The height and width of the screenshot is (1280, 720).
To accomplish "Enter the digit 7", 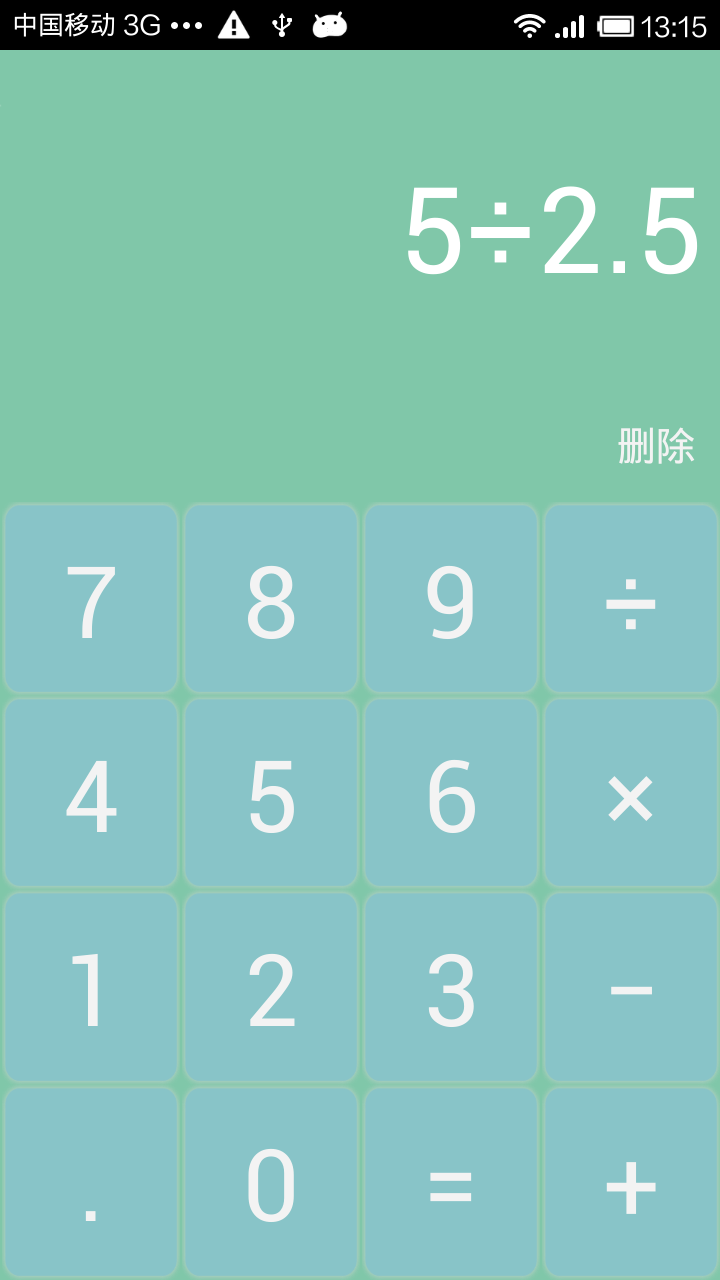I will 91,600.
